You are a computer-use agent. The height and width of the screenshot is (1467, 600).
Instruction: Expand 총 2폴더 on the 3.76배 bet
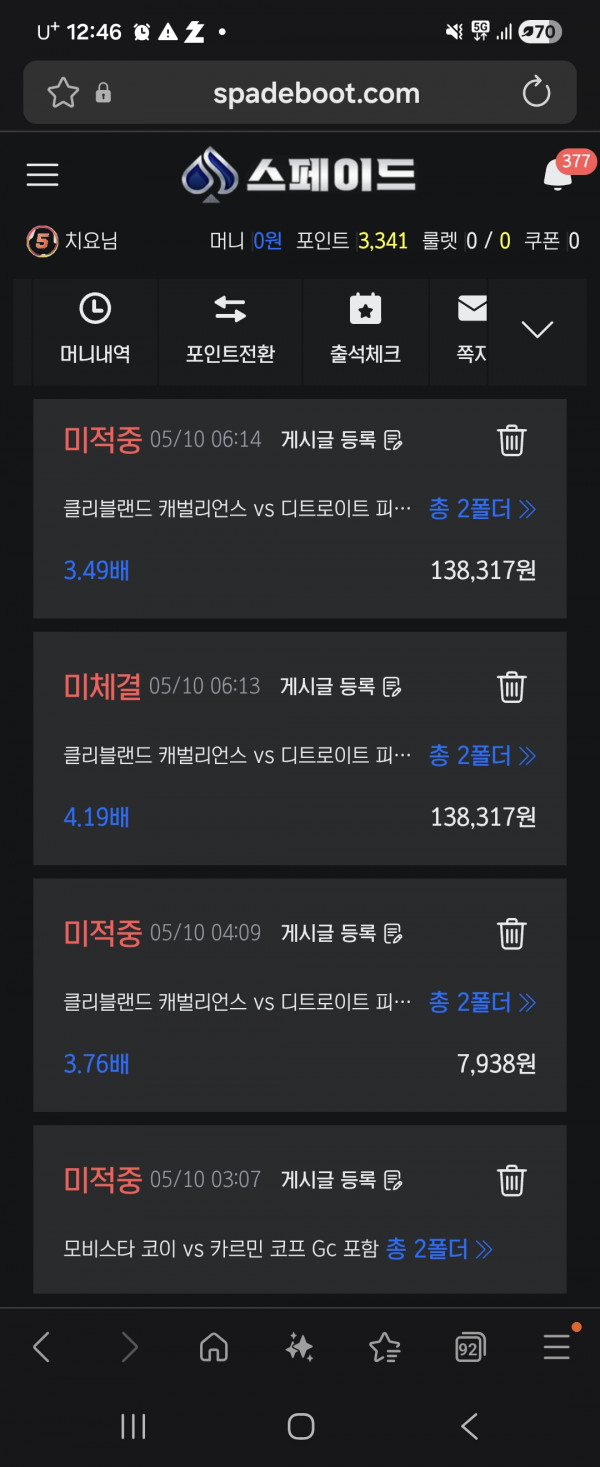click(482, 1002)
